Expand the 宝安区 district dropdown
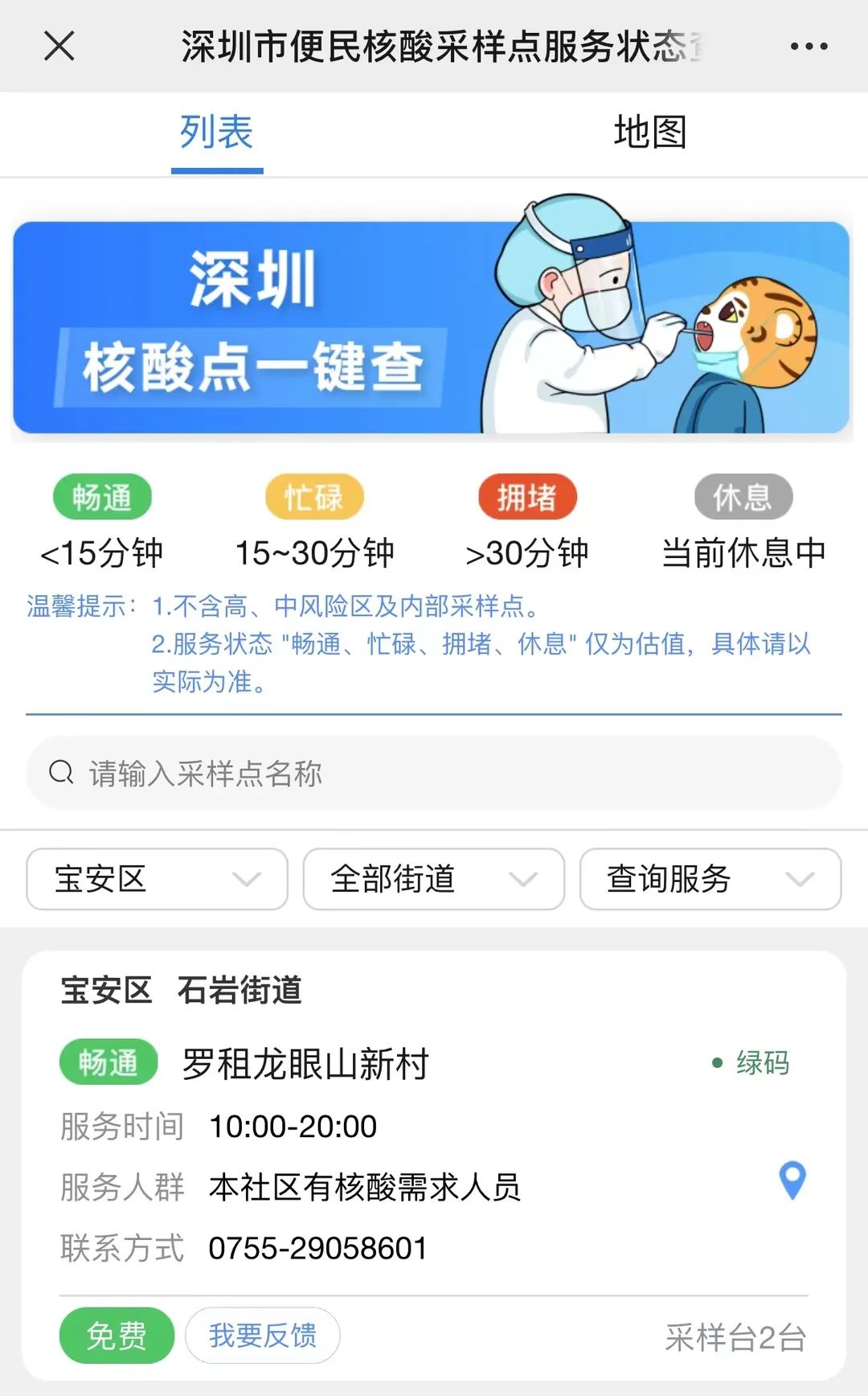 pos(158,879)
